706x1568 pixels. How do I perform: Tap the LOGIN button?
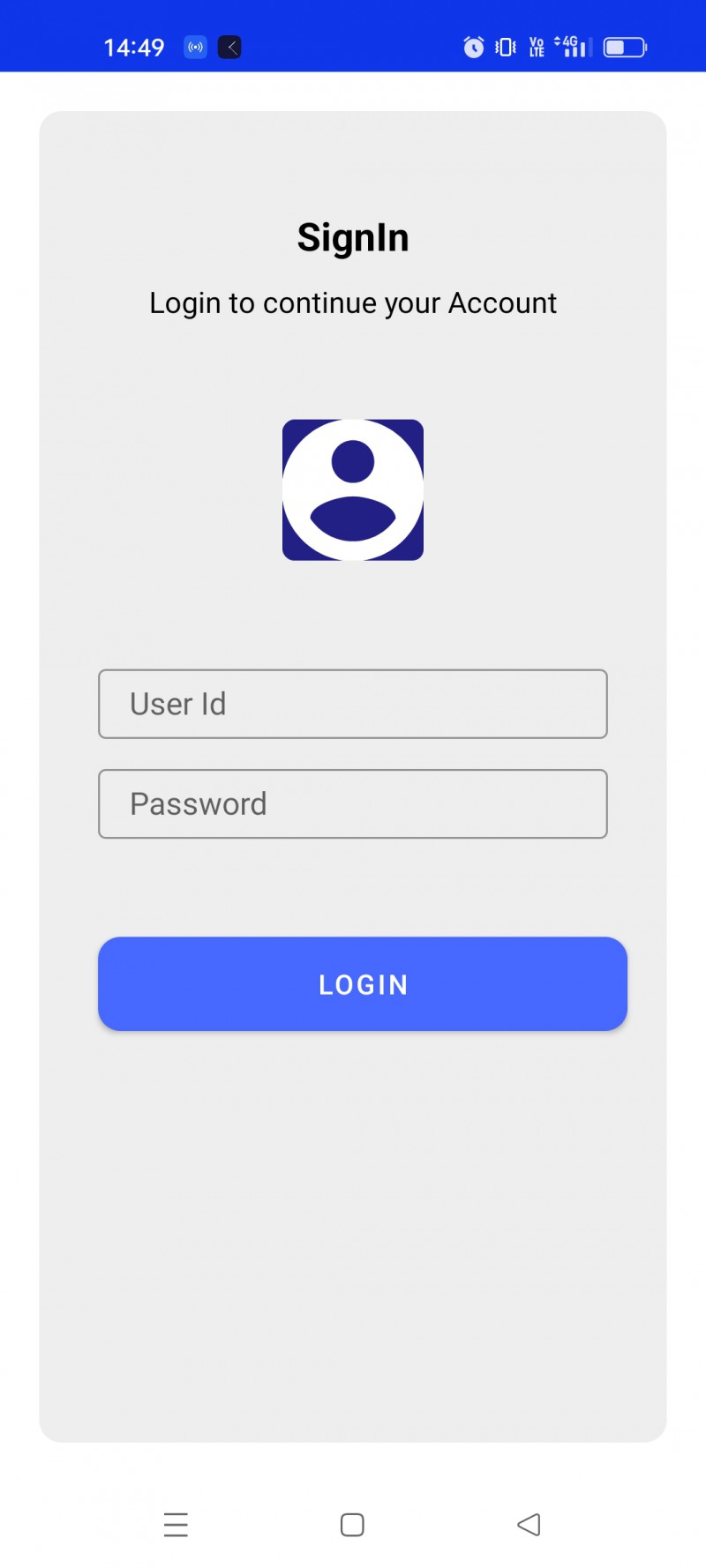pos(363,983)
